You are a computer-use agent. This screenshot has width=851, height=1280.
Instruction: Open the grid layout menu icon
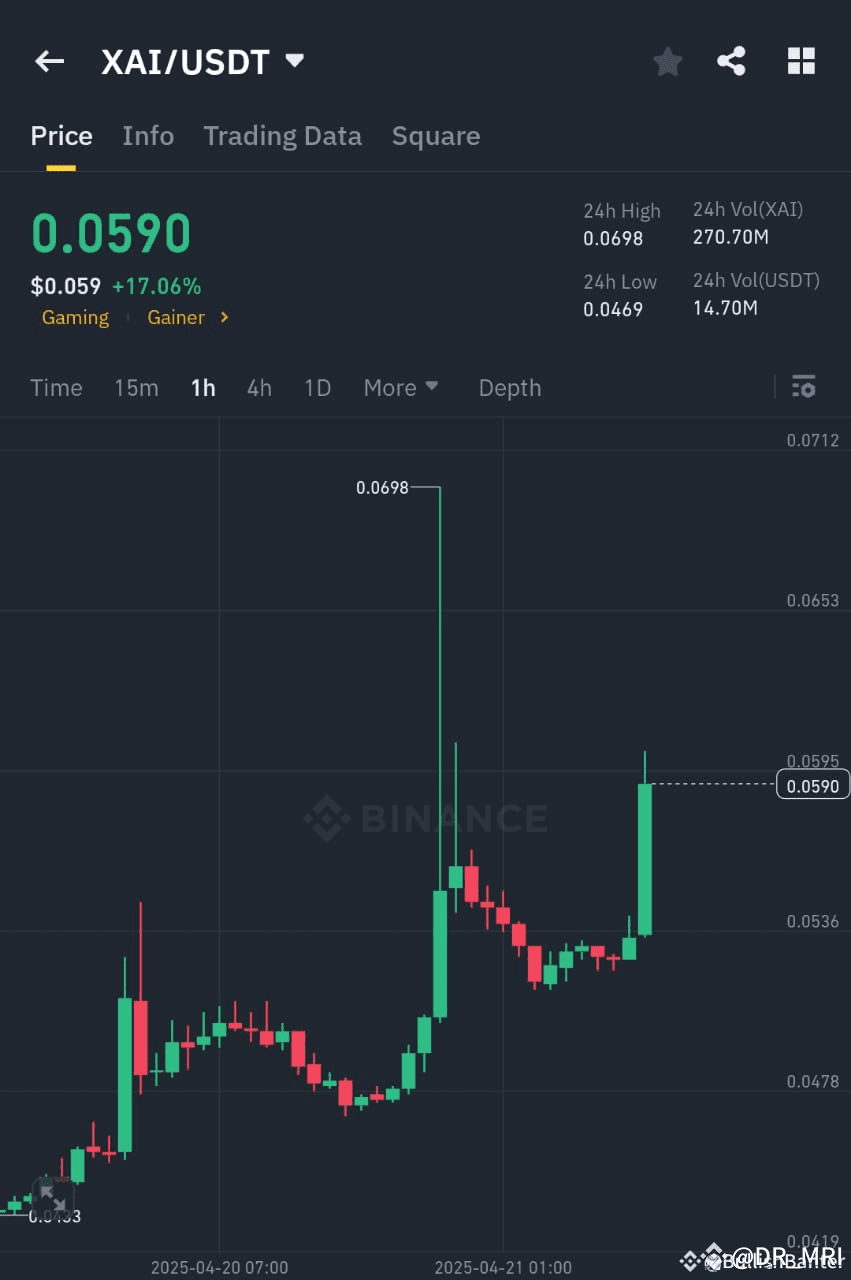801,62
